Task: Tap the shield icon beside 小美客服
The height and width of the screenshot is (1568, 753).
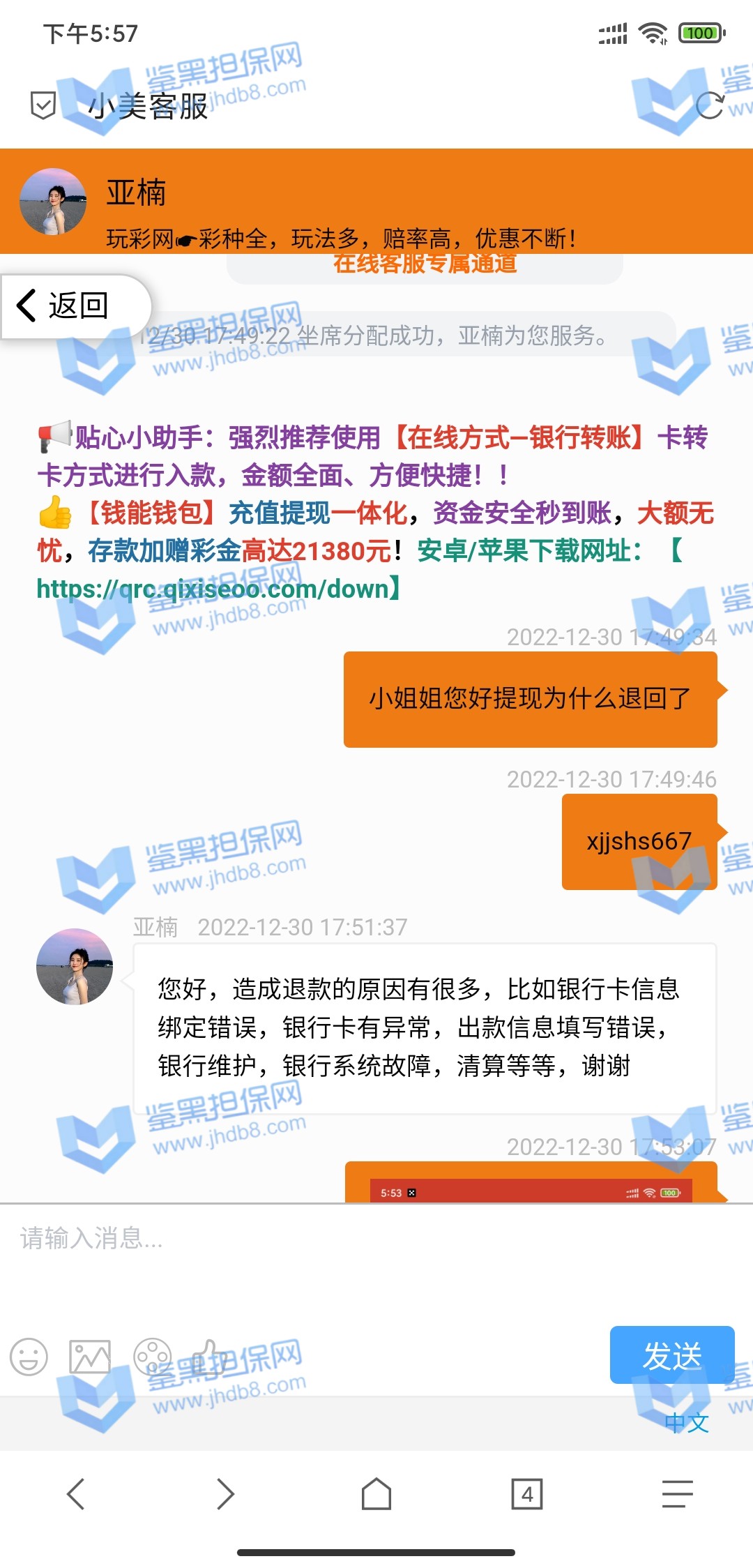Action: coord(43,105)
